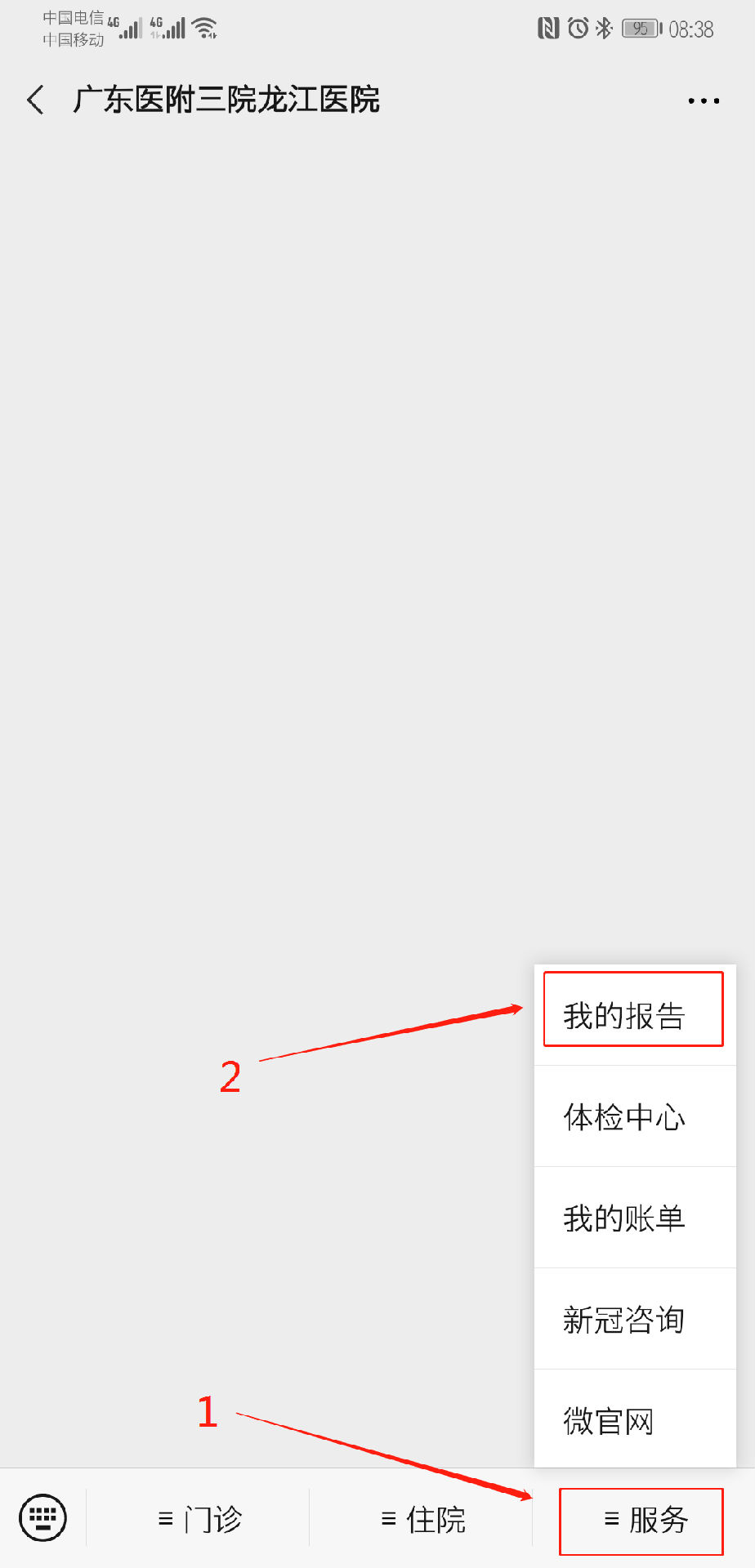Select 我的报告 from the popup

pyautogui.click(x=632, y=1015)
